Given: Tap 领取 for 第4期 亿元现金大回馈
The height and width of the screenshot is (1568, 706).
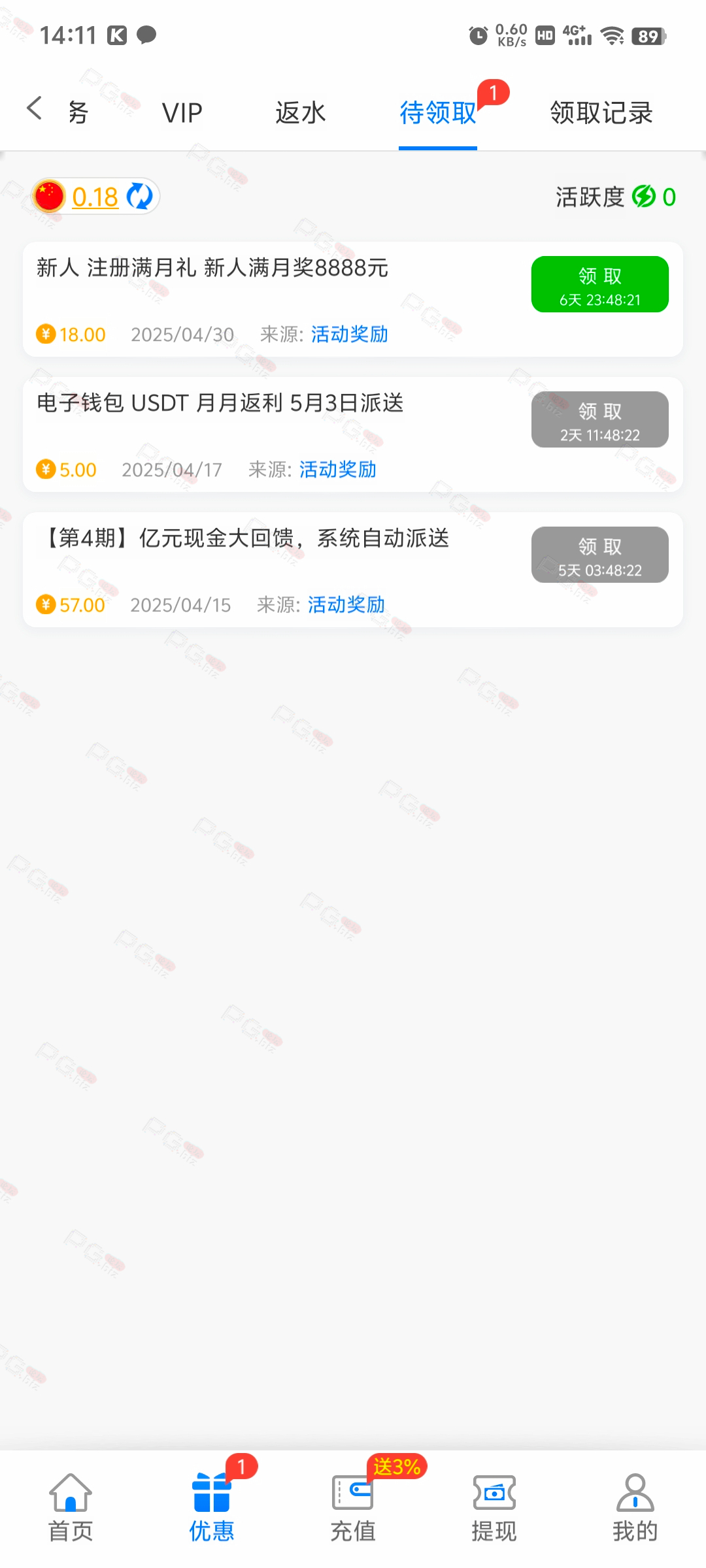Looking at the screenshot, I should [599, 555].
